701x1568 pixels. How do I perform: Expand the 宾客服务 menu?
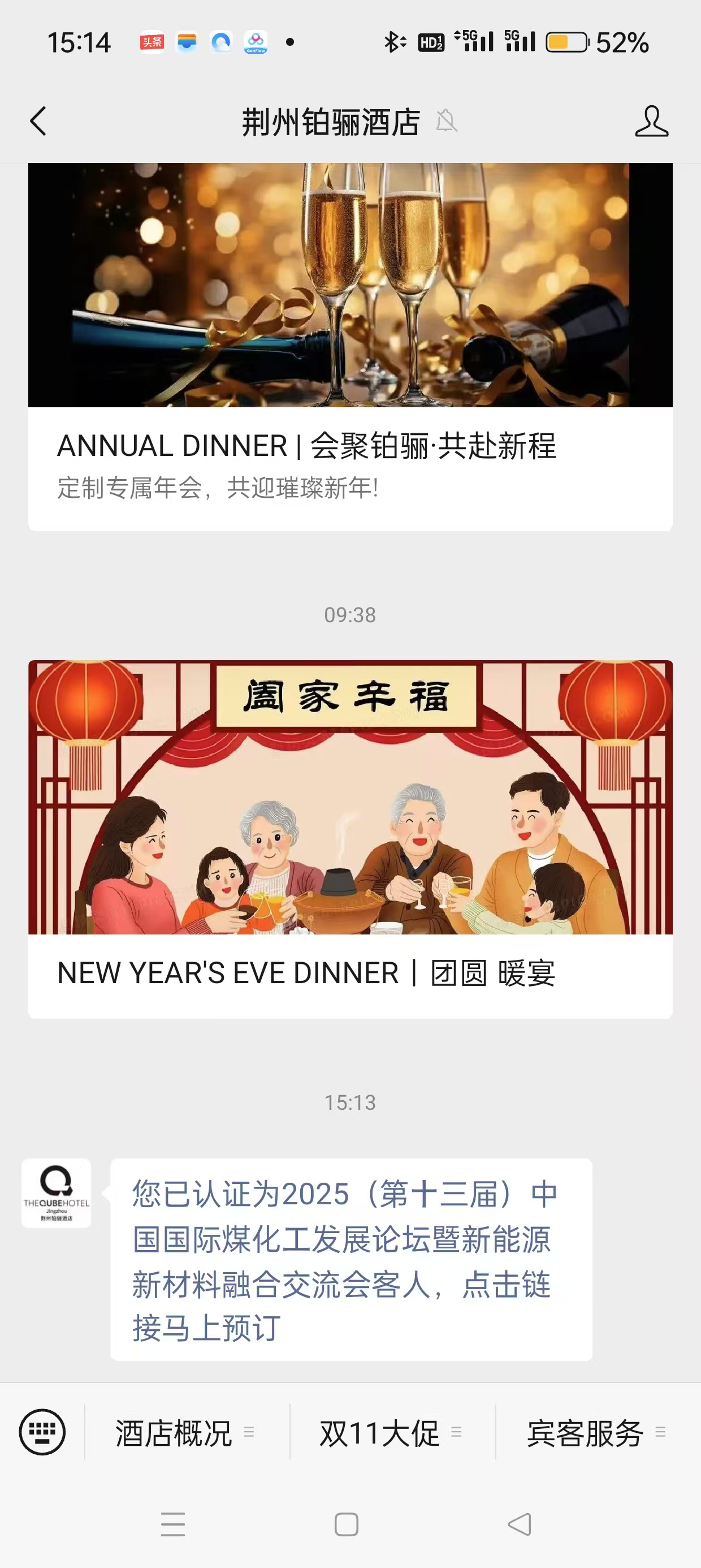pyautogui.click(x=596, y=1433)
